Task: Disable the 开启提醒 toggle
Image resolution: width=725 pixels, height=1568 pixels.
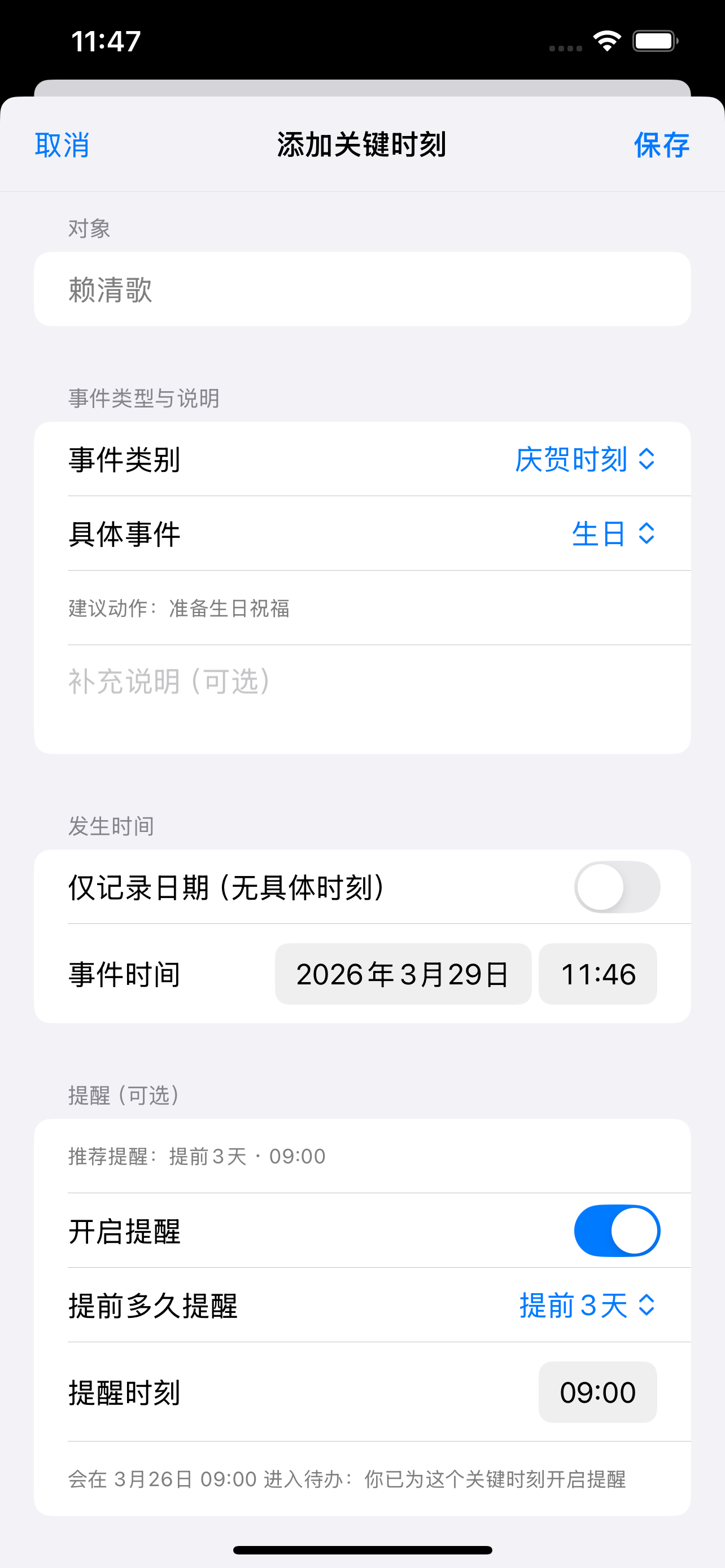Action: coord(617,1230)
